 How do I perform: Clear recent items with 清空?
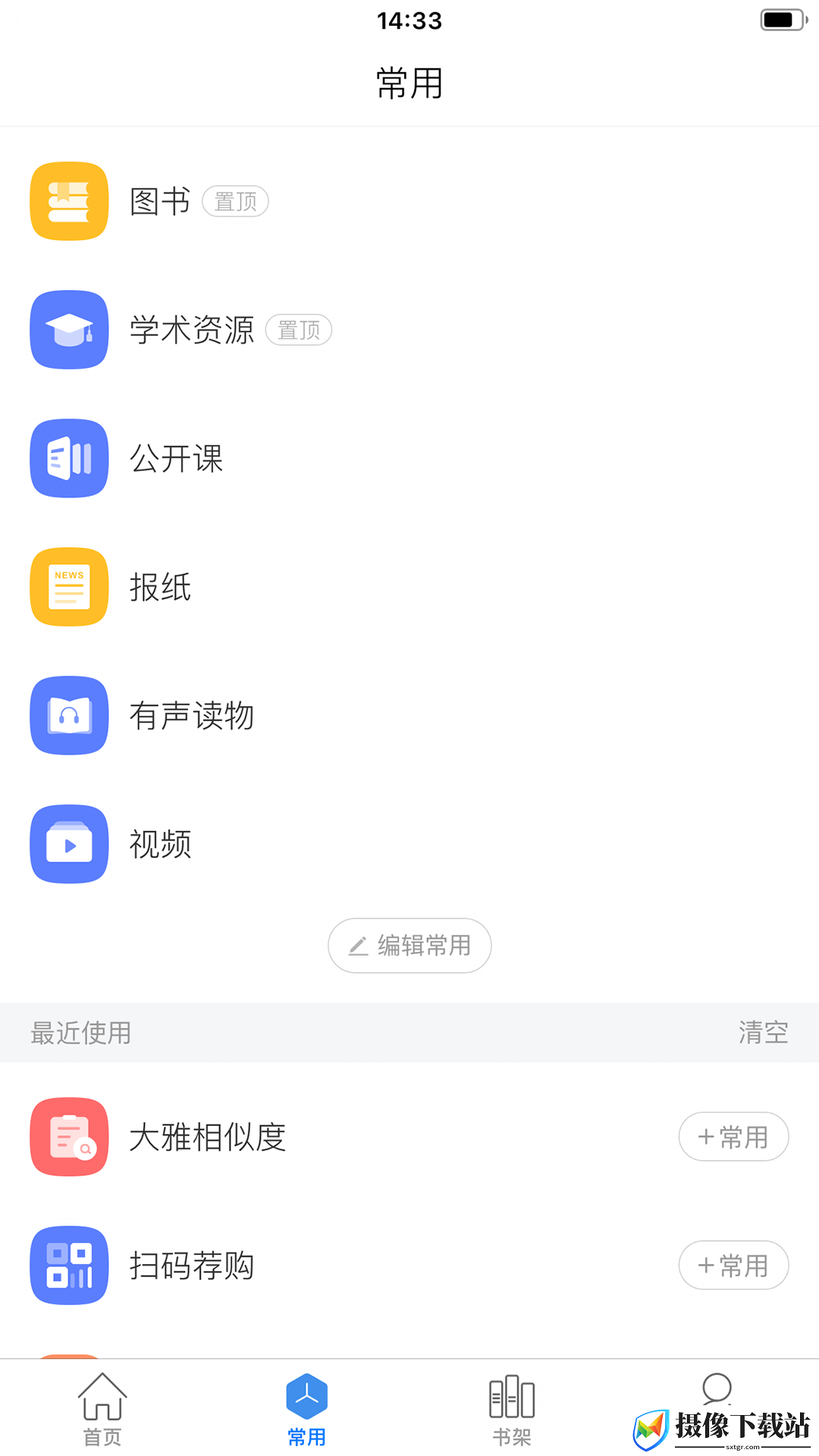(764, 1032)
